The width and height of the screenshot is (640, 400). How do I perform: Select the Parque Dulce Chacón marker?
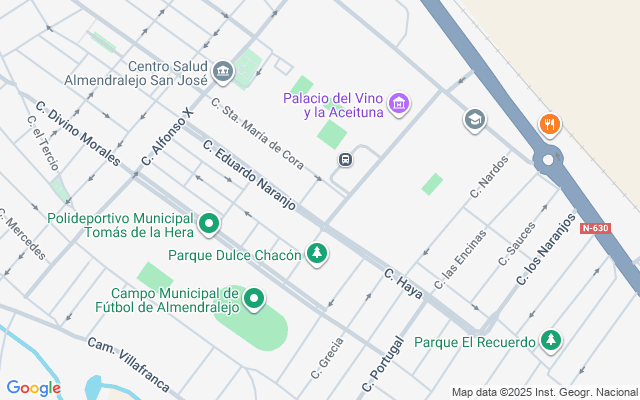coord(317,254)
